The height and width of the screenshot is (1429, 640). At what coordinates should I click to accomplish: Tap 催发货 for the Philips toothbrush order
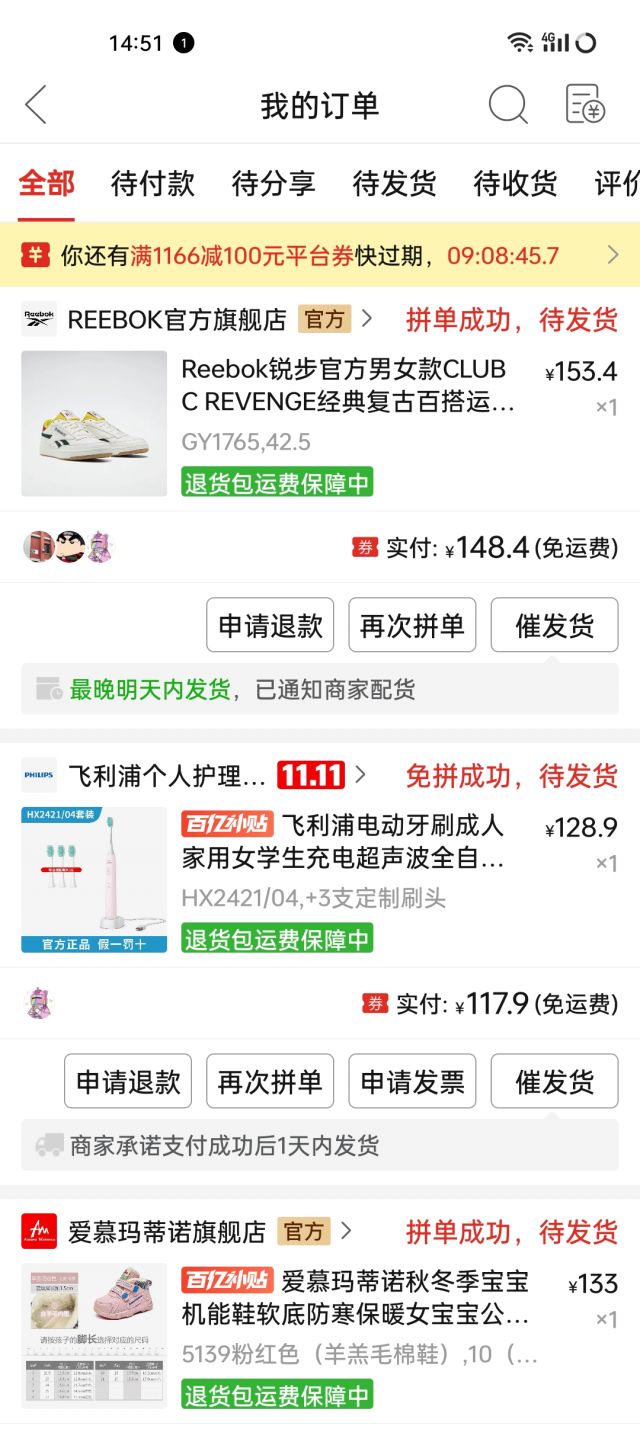coord(554,1081)
